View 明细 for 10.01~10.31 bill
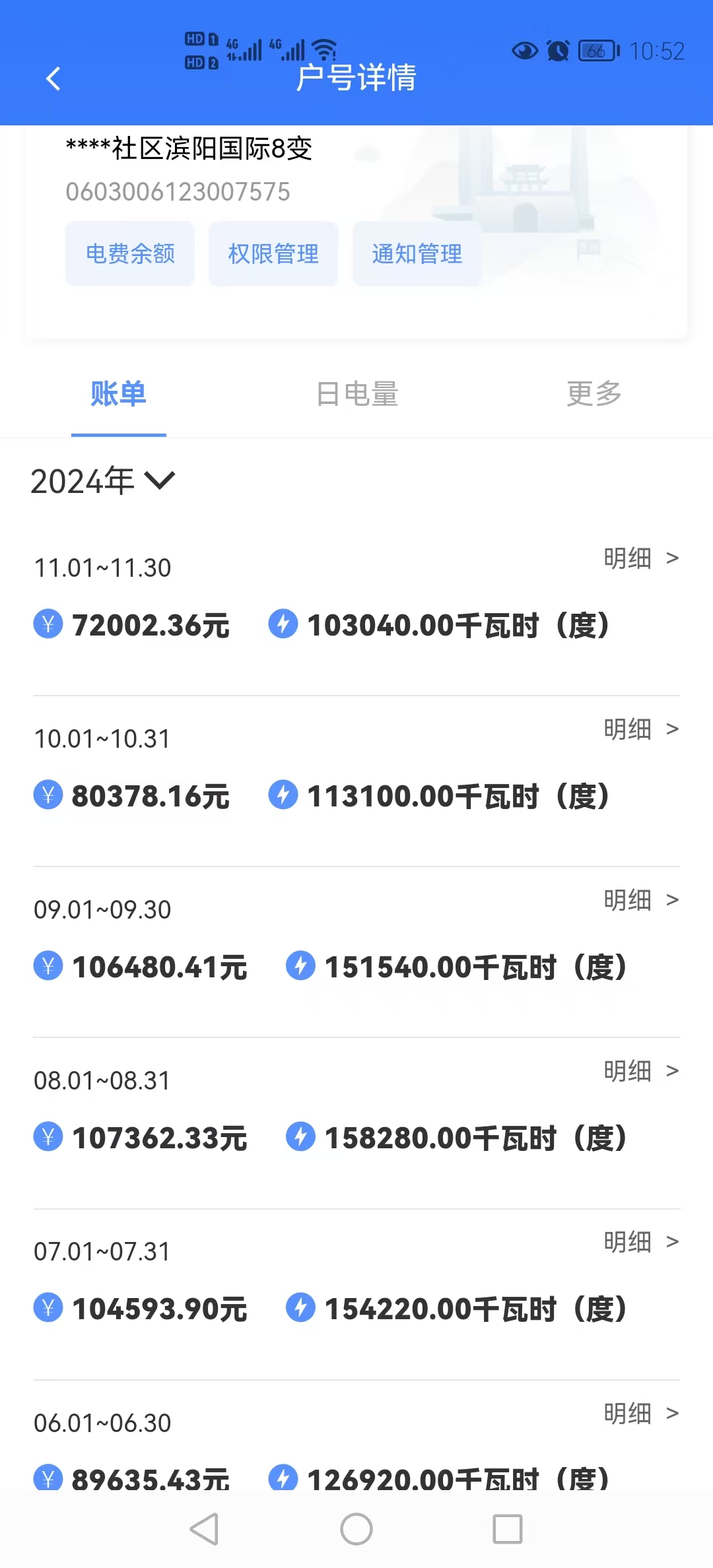 click(640, 729)
